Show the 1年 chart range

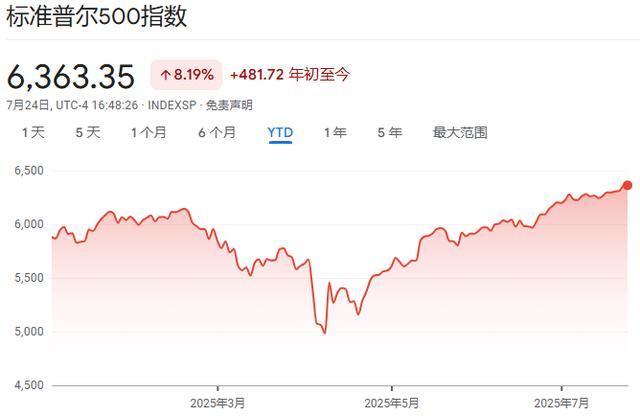click(335, 132)
